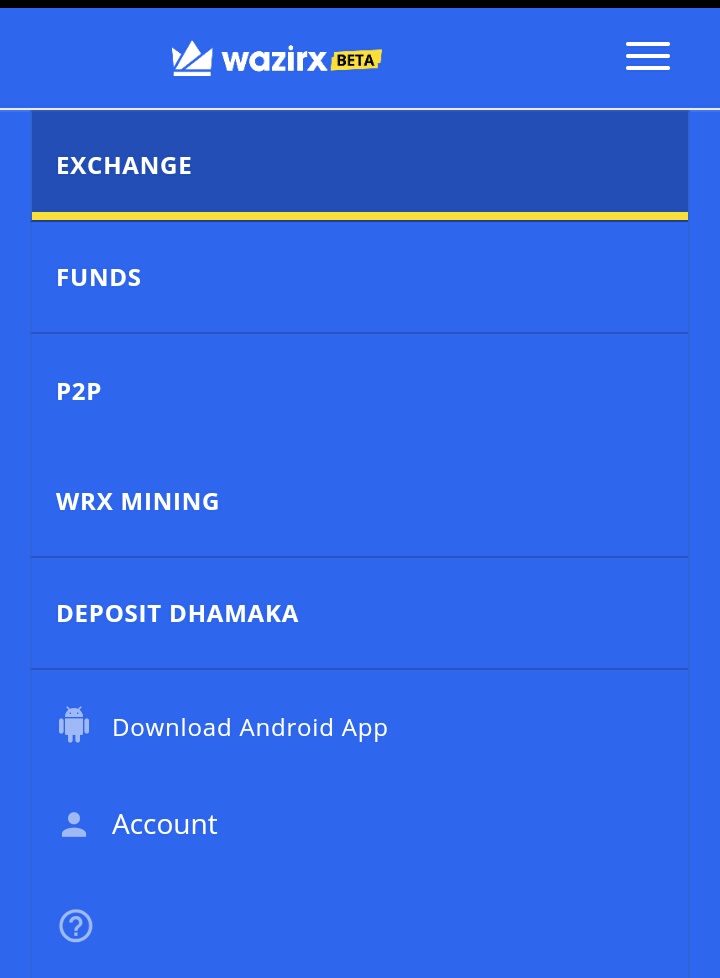Viewport: 720px width, 978px height.
Task: Open Account settings
Action: point(164,824)
